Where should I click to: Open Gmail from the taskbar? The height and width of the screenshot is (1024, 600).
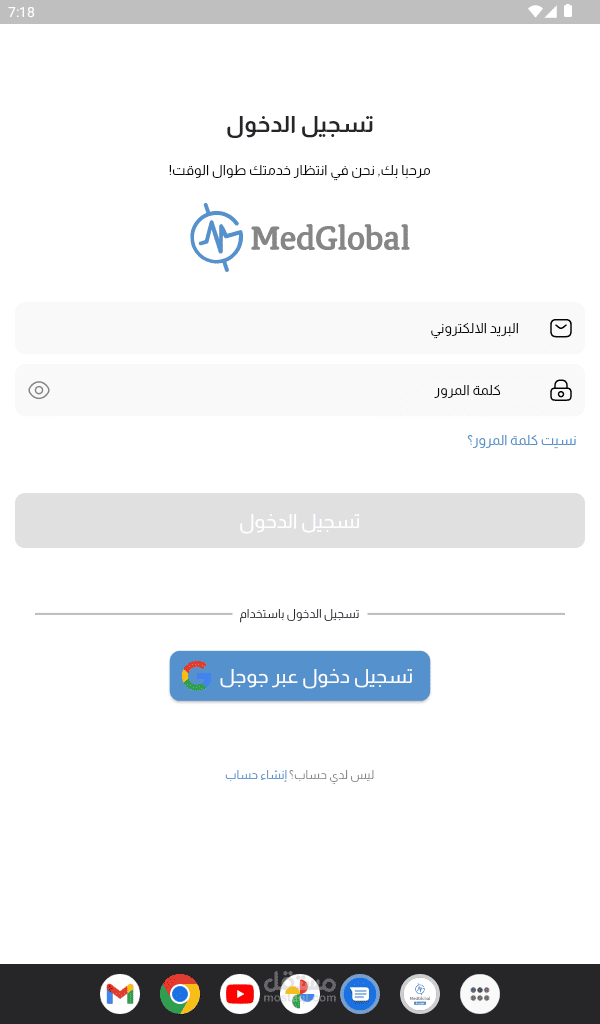120,994
